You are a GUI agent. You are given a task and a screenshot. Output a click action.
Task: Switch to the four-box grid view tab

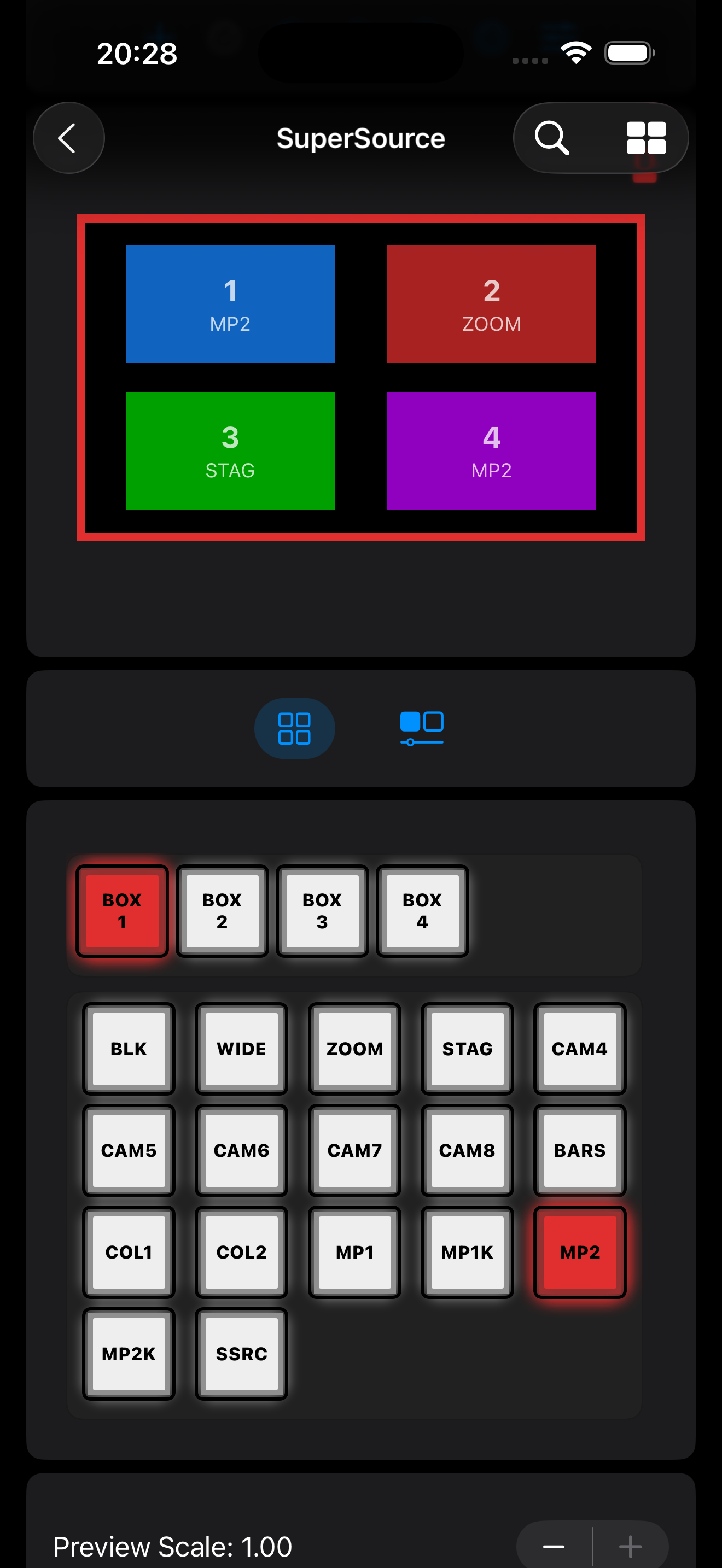(x=294, y=728)
